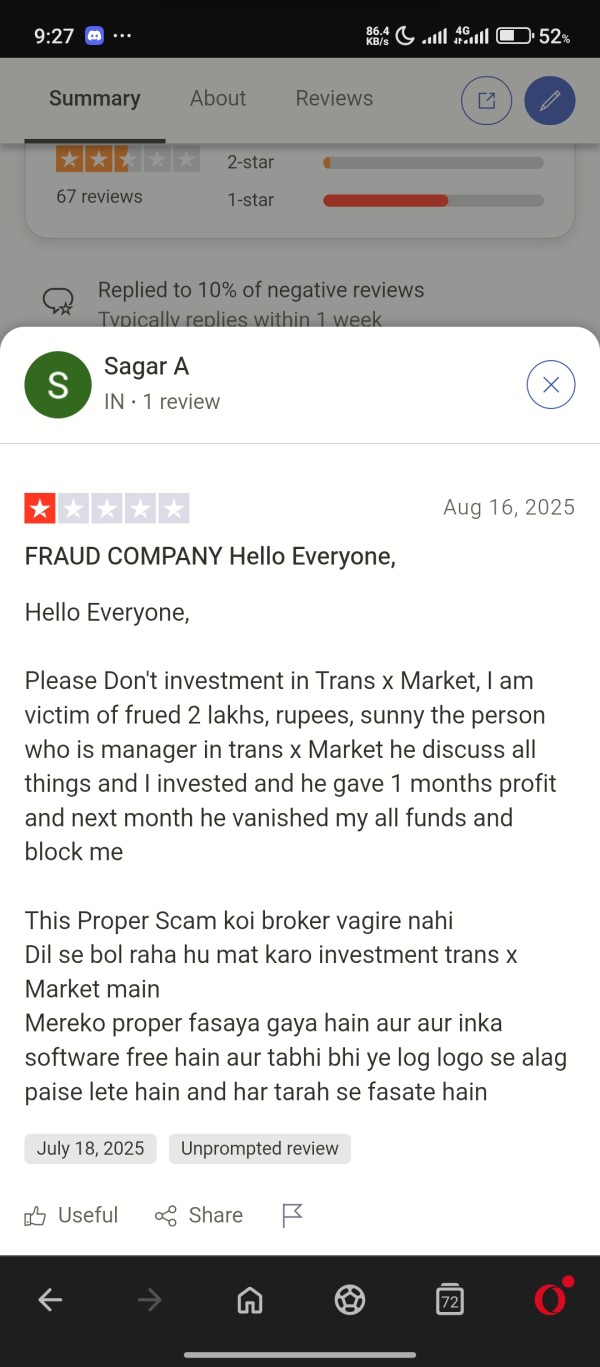
Task: Open the Opera menu button
Action: pyautogui.click(x=551, y=1298)
